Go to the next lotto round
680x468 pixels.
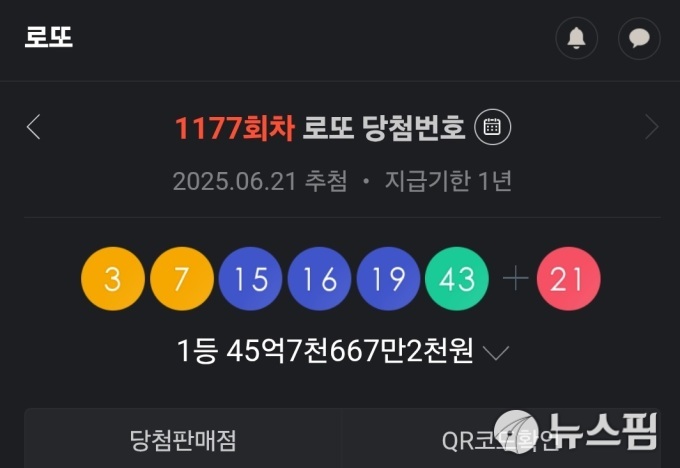tap(652, 127)
